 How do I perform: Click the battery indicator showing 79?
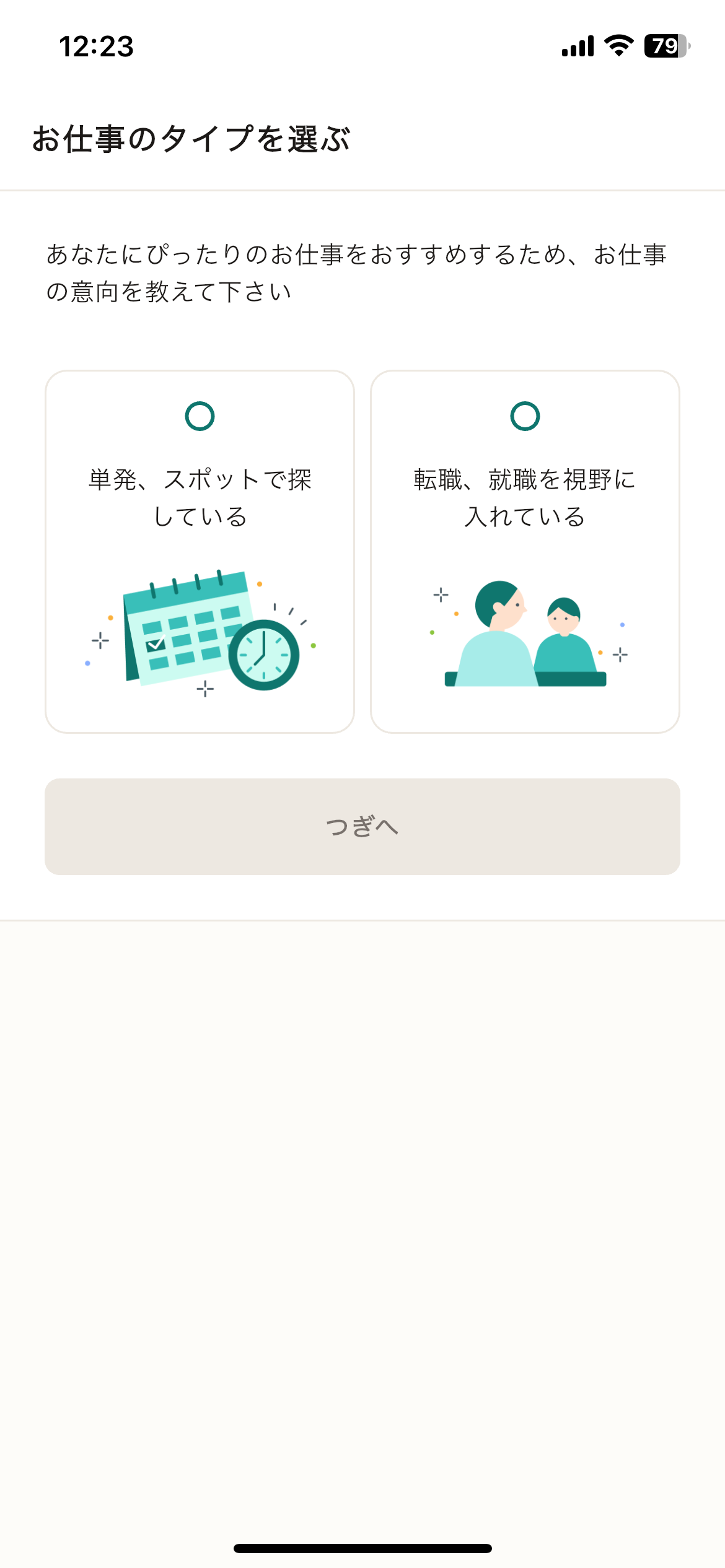point(666,45)
